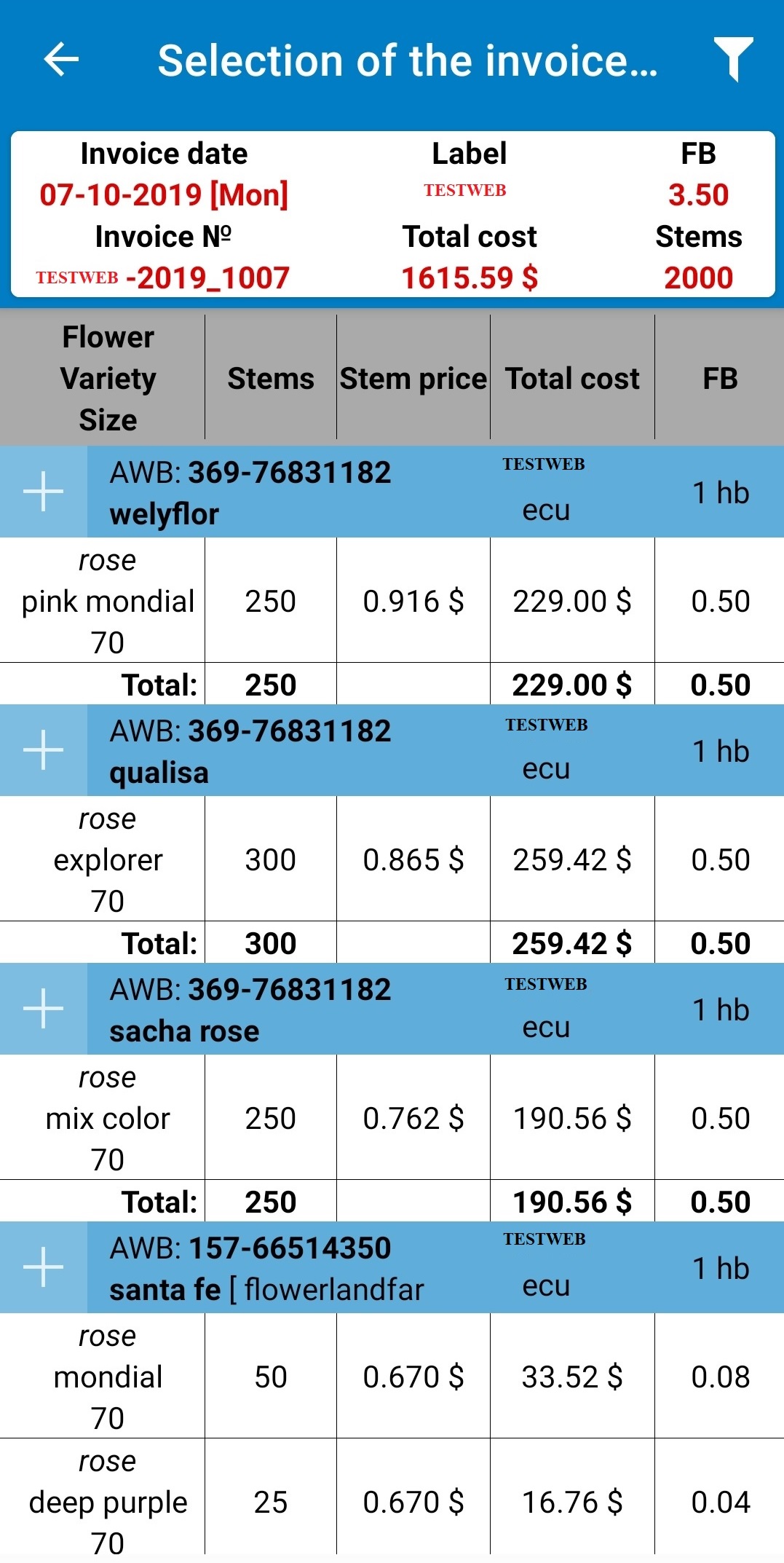The height and width of the screenshot is (1563, 784).
Task: Expand the qualisa plus icon
Action: pyautogui.click(x=44, y=750)
